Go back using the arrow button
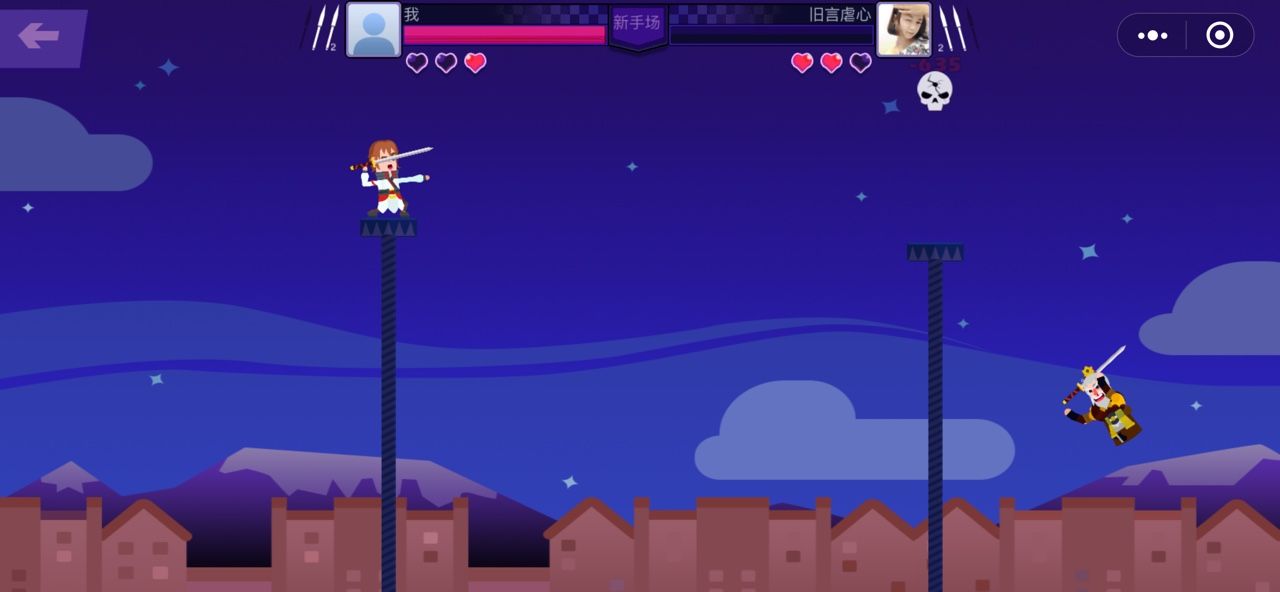This screenshot has height=592, width=1280. point(40,37)
